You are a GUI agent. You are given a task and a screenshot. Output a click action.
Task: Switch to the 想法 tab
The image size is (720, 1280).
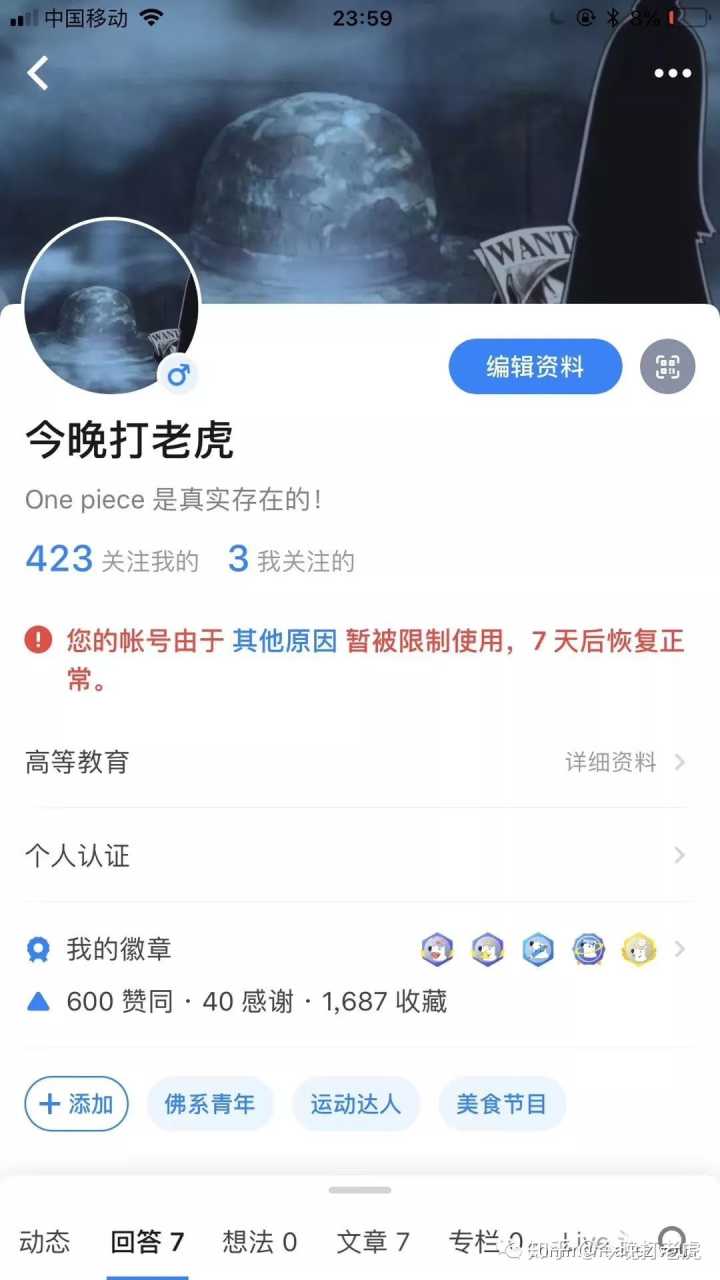coord(259,1242)
